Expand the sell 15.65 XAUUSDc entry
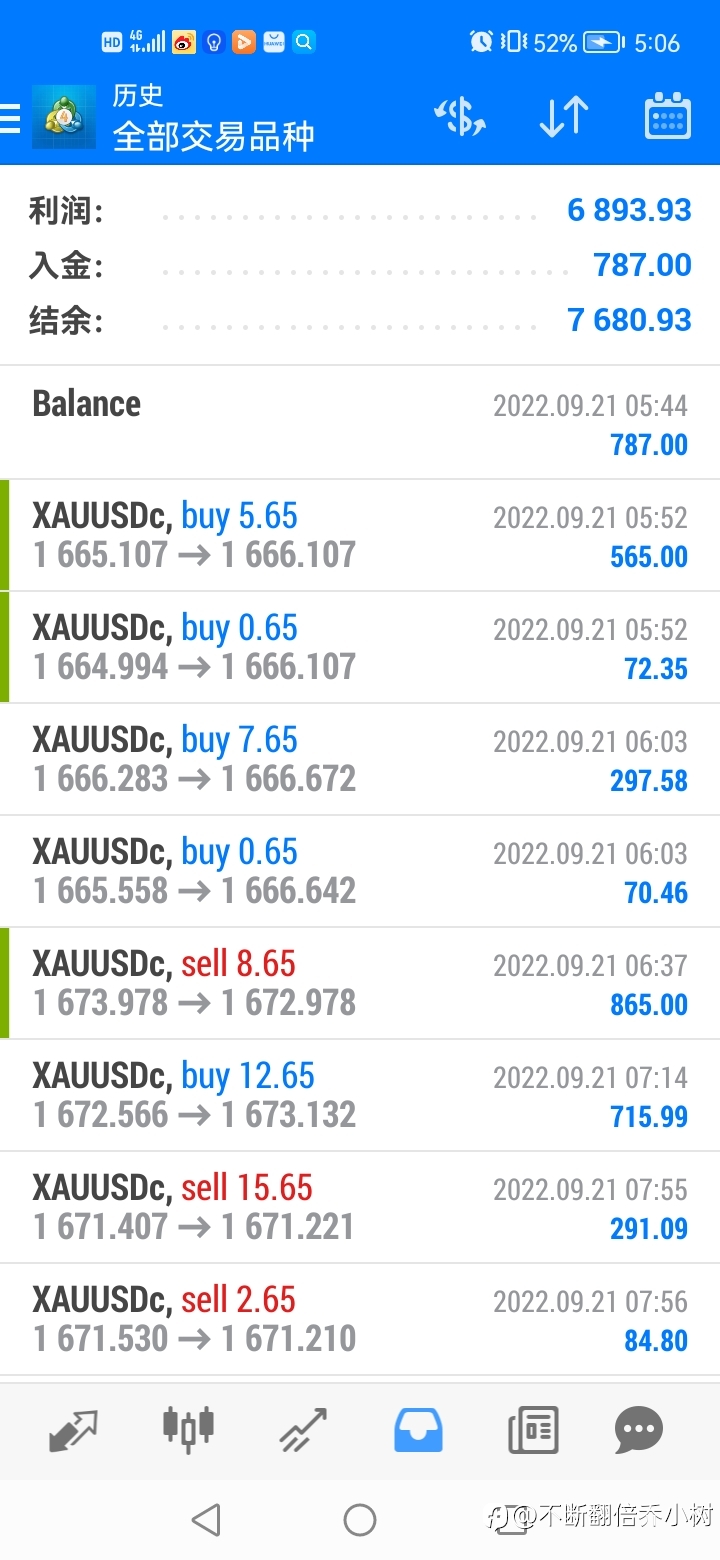The image size is (720, 1560). click(x=360, y=1207)
